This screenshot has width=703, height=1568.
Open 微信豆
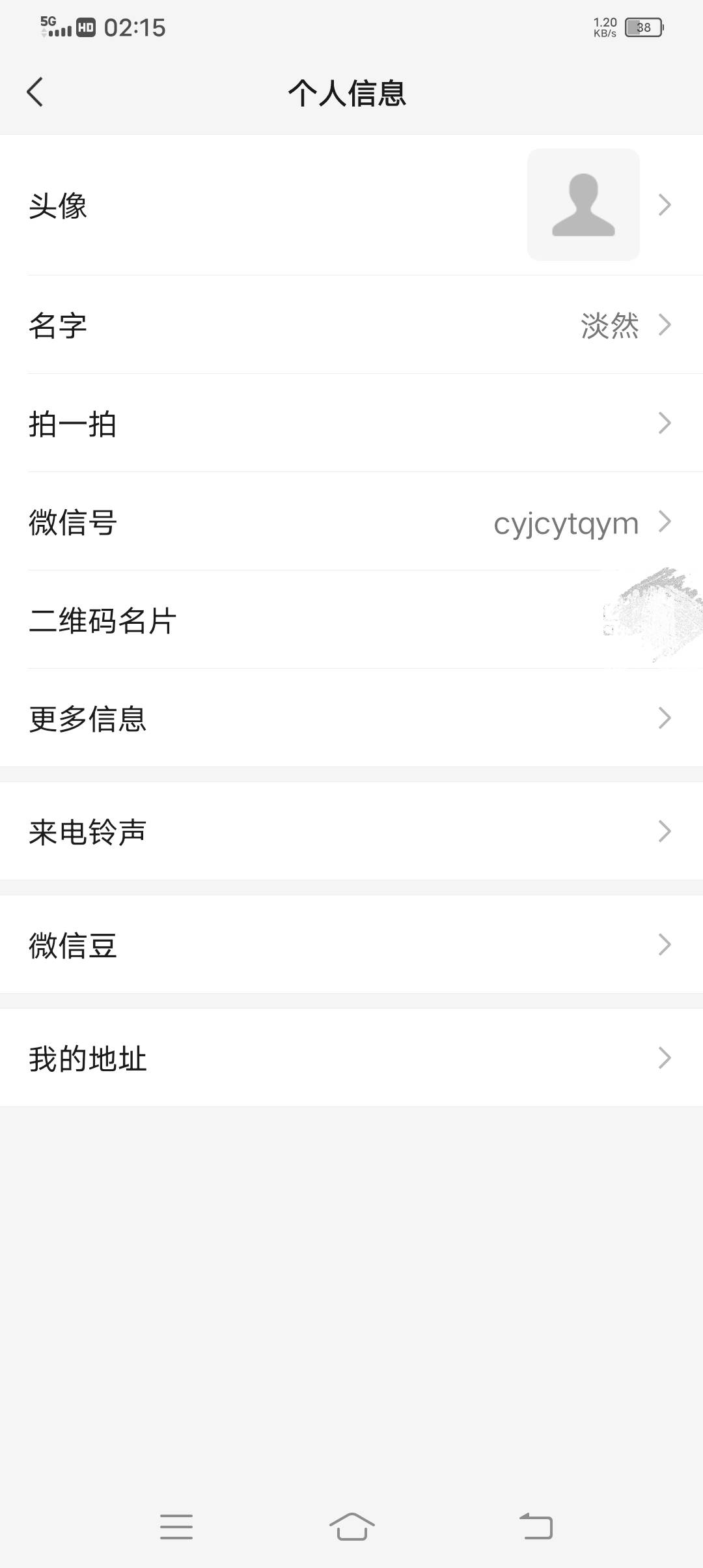click(351, 945)
